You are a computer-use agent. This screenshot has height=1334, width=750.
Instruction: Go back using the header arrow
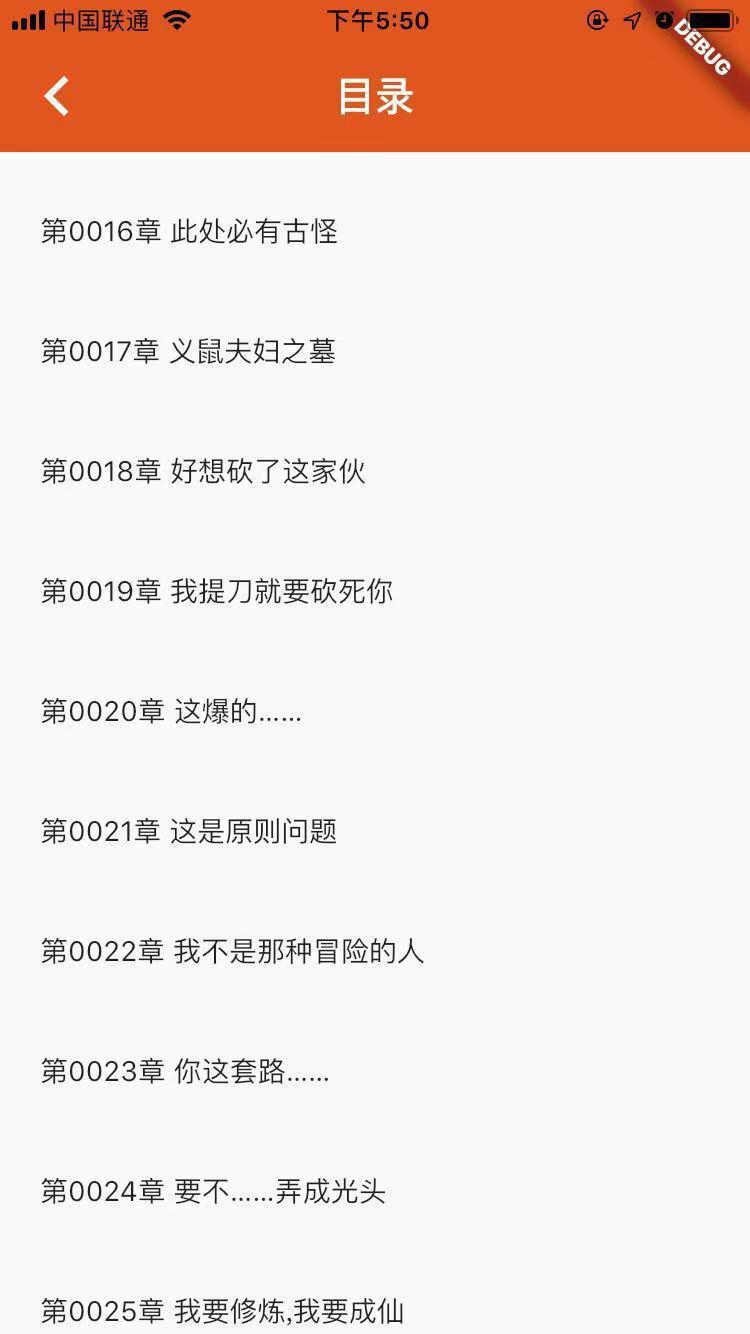[57, 97]
